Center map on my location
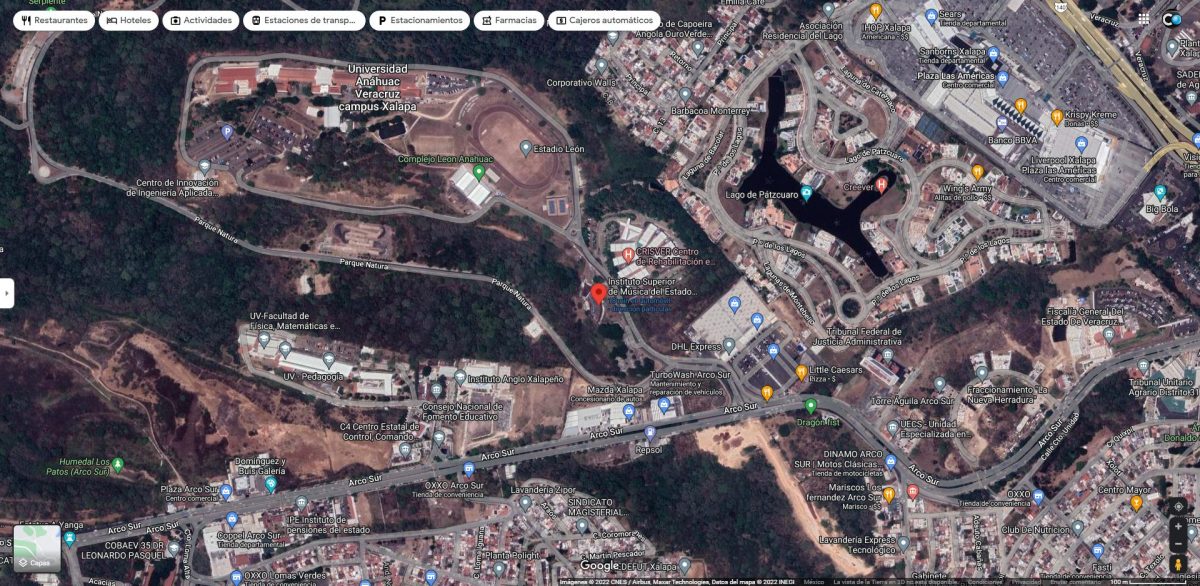1200x586 pixels. (x=1178, y=506)
